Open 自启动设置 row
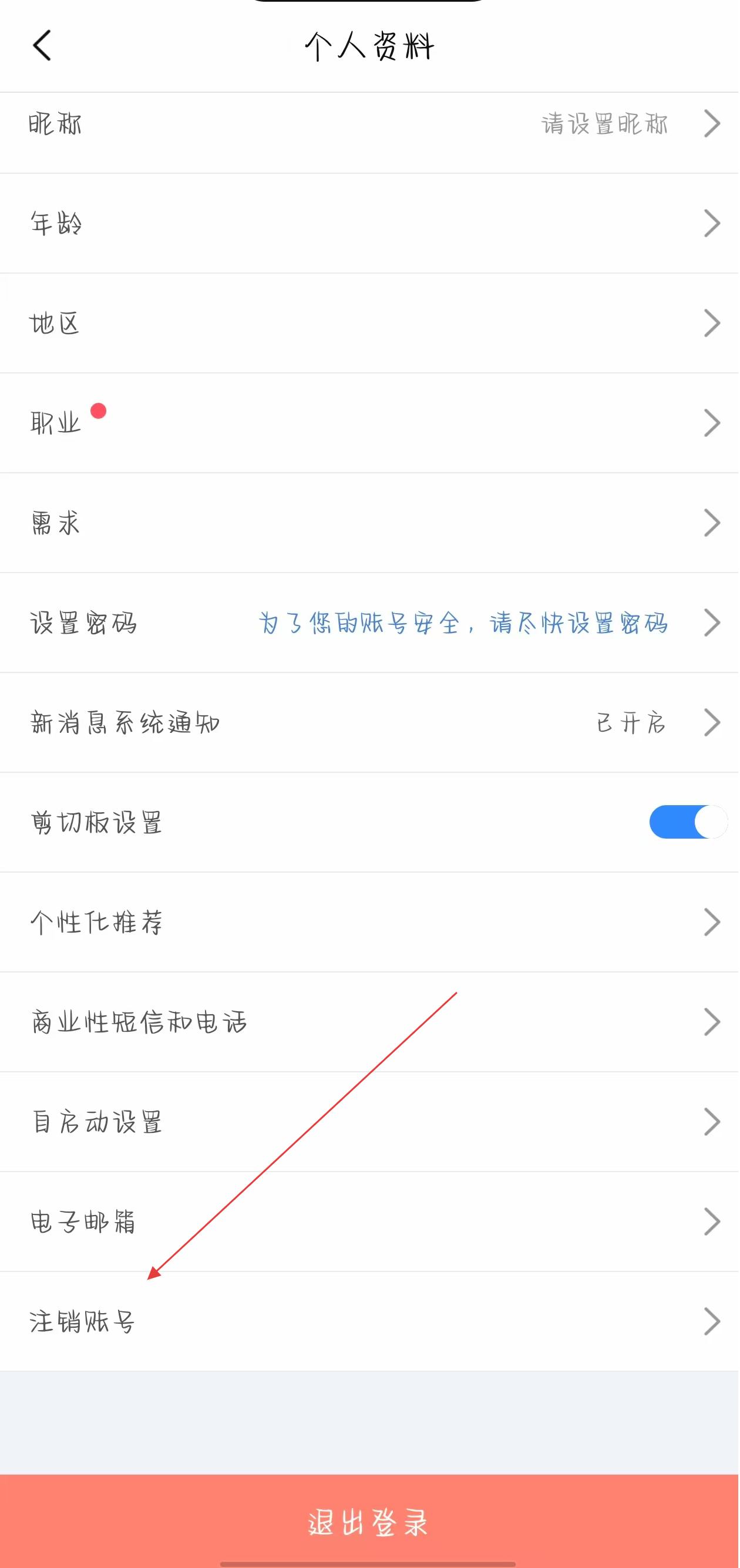 (369, 1122)
